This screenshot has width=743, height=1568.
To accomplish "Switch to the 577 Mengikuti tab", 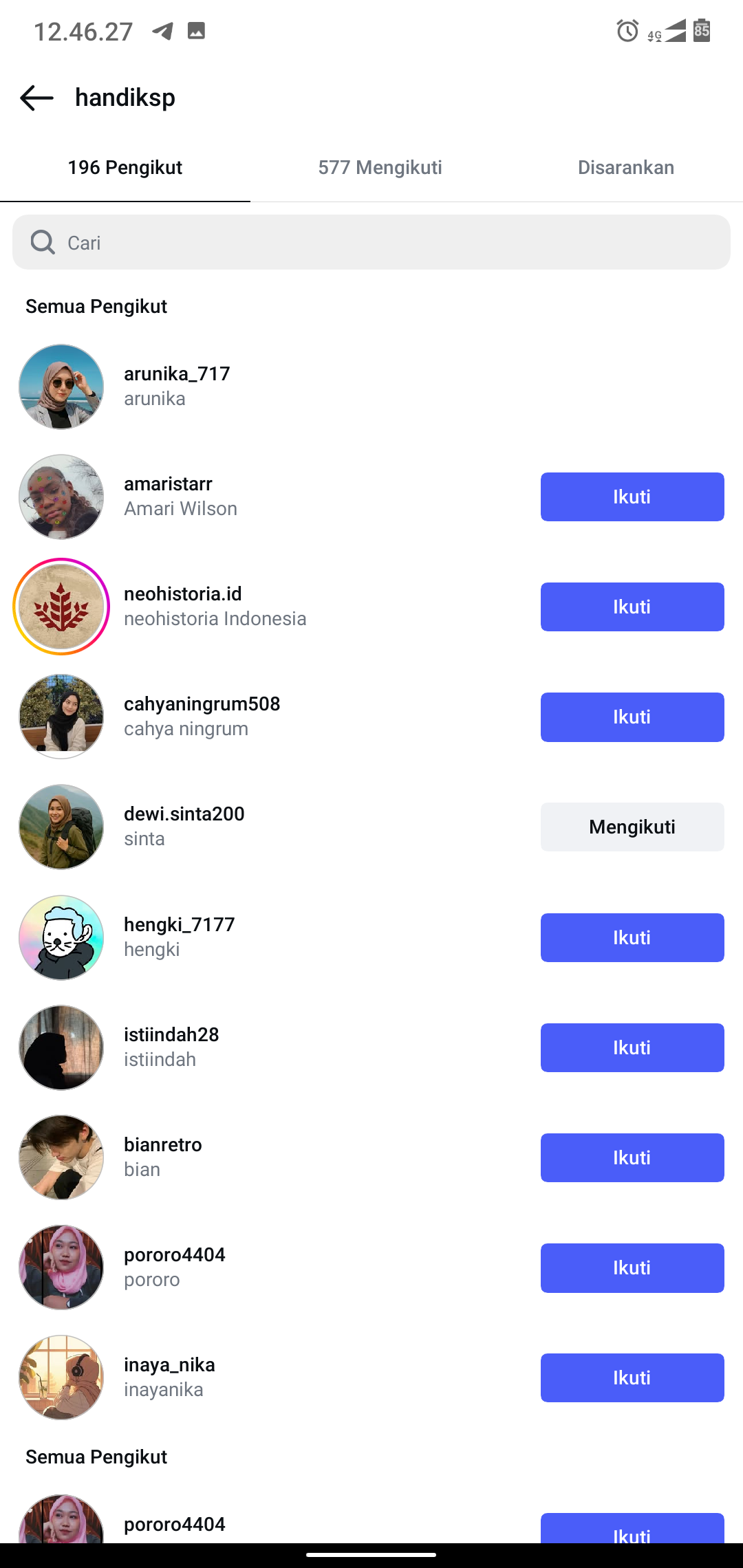I will [x=380, y=168].
